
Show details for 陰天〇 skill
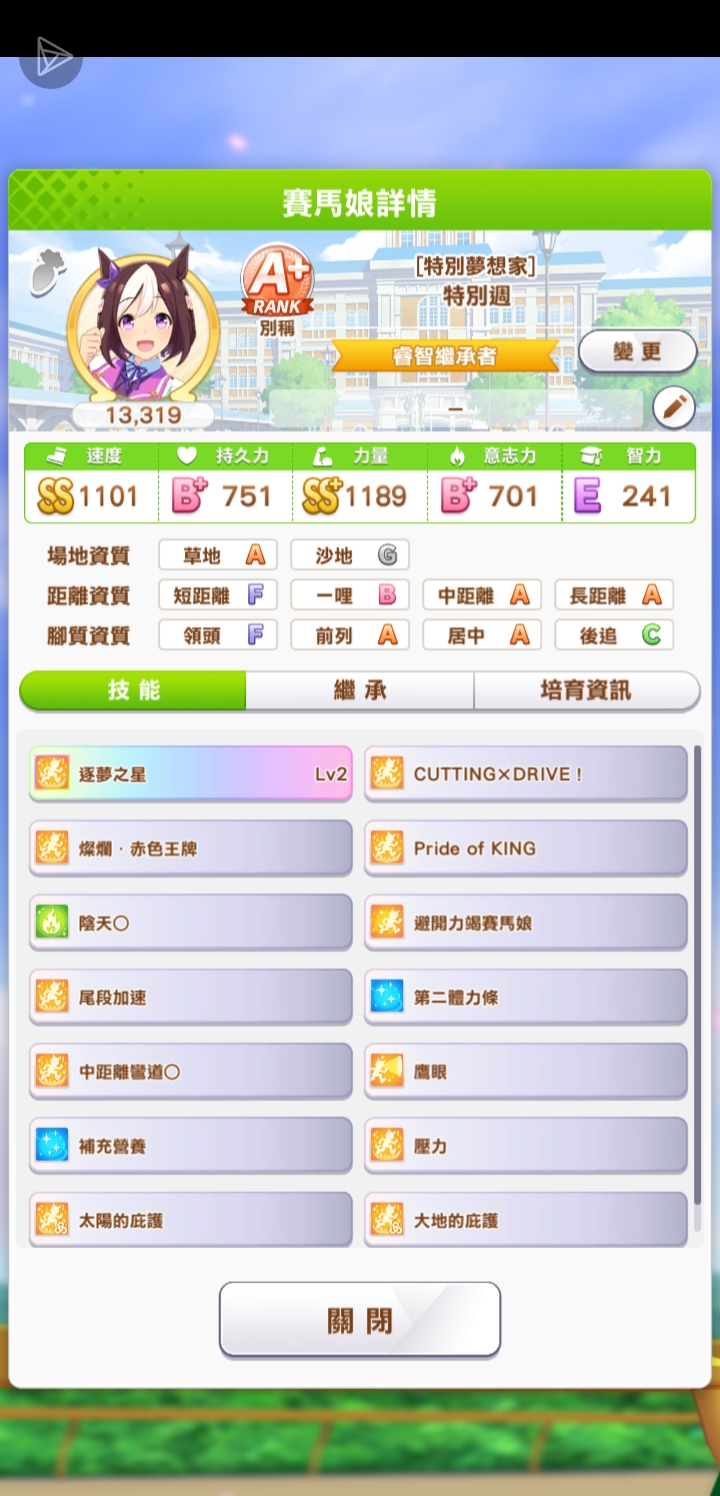(191, 923)
